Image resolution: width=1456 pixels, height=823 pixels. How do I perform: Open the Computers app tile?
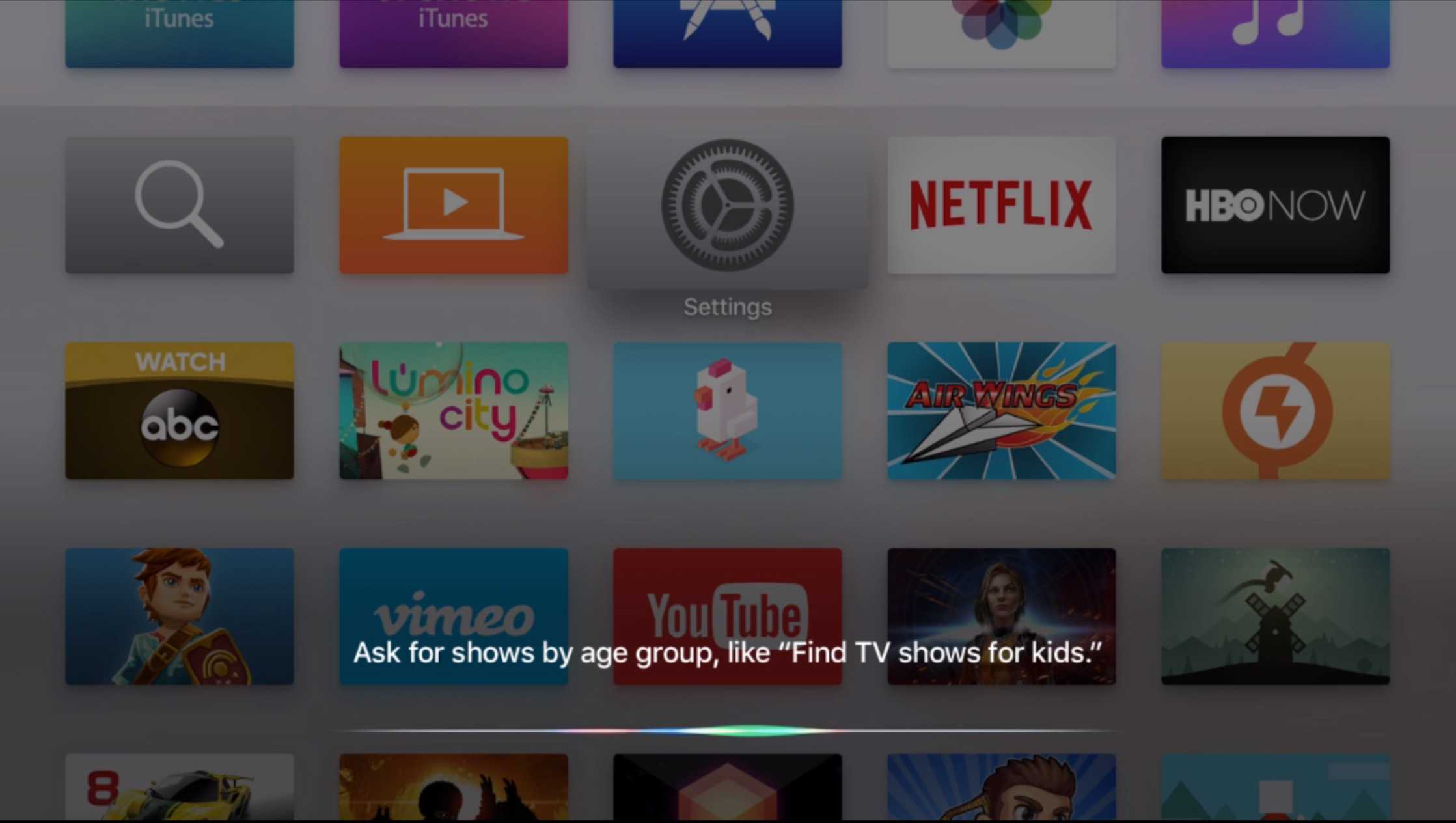(453, 205)
